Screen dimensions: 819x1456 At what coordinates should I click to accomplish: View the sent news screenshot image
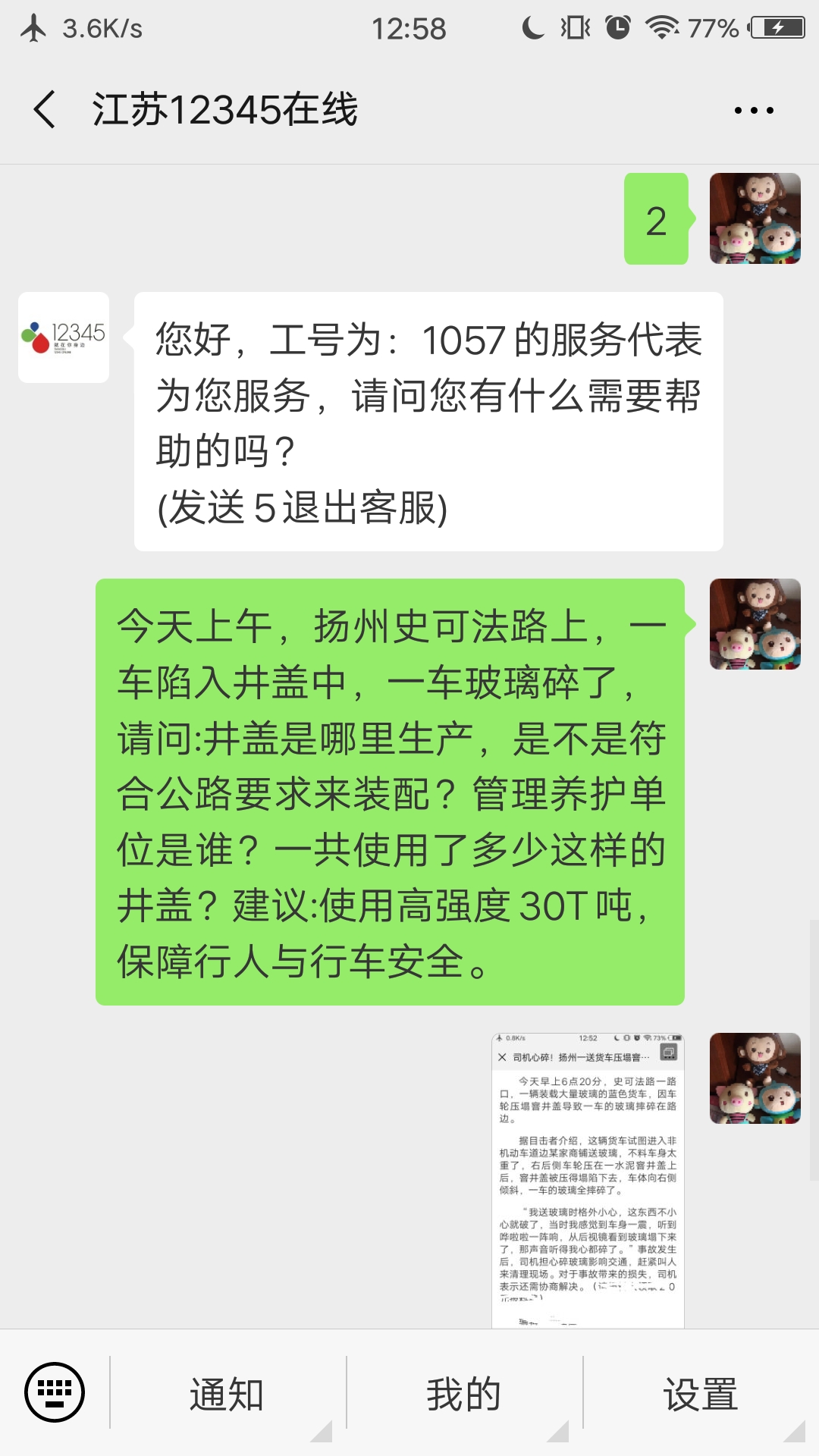(588, 1180)
